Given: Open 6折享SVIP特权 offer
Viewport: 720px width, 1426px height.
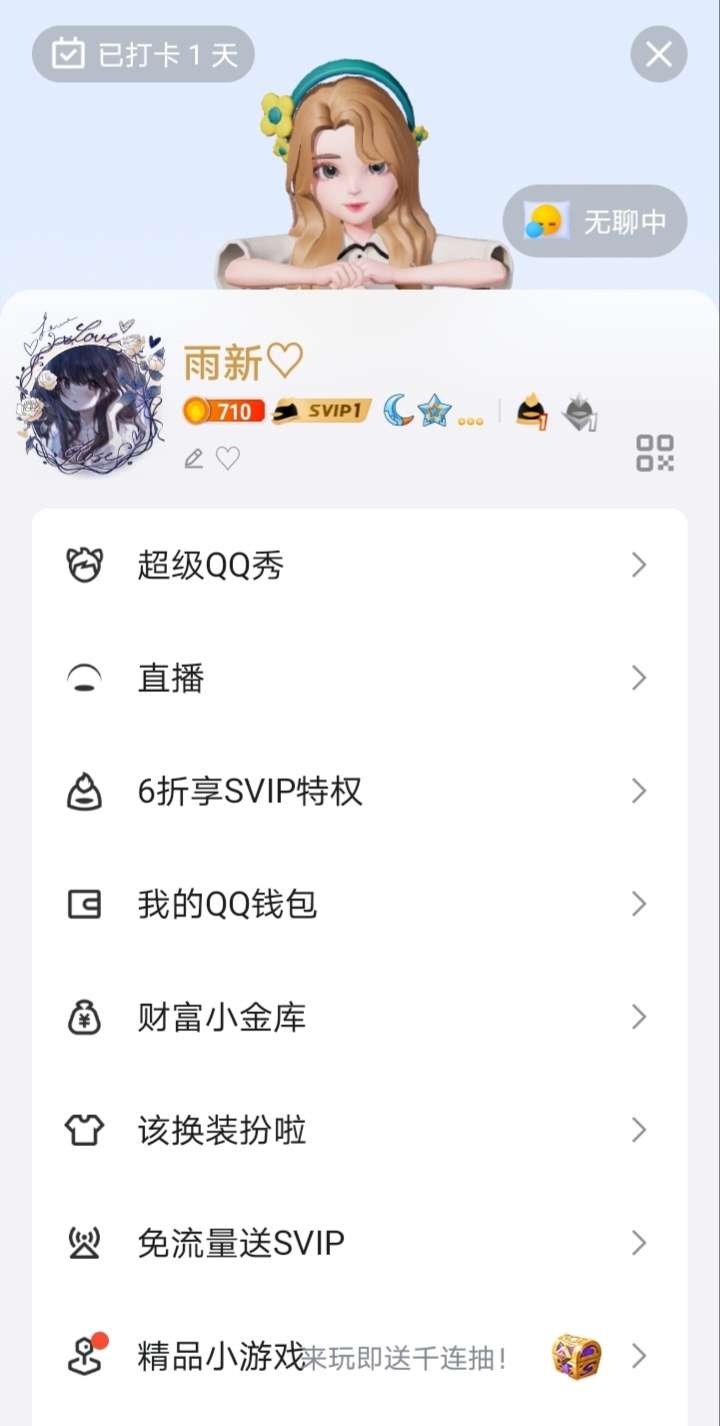Looking at the screenshot, I should pos(360,792).
